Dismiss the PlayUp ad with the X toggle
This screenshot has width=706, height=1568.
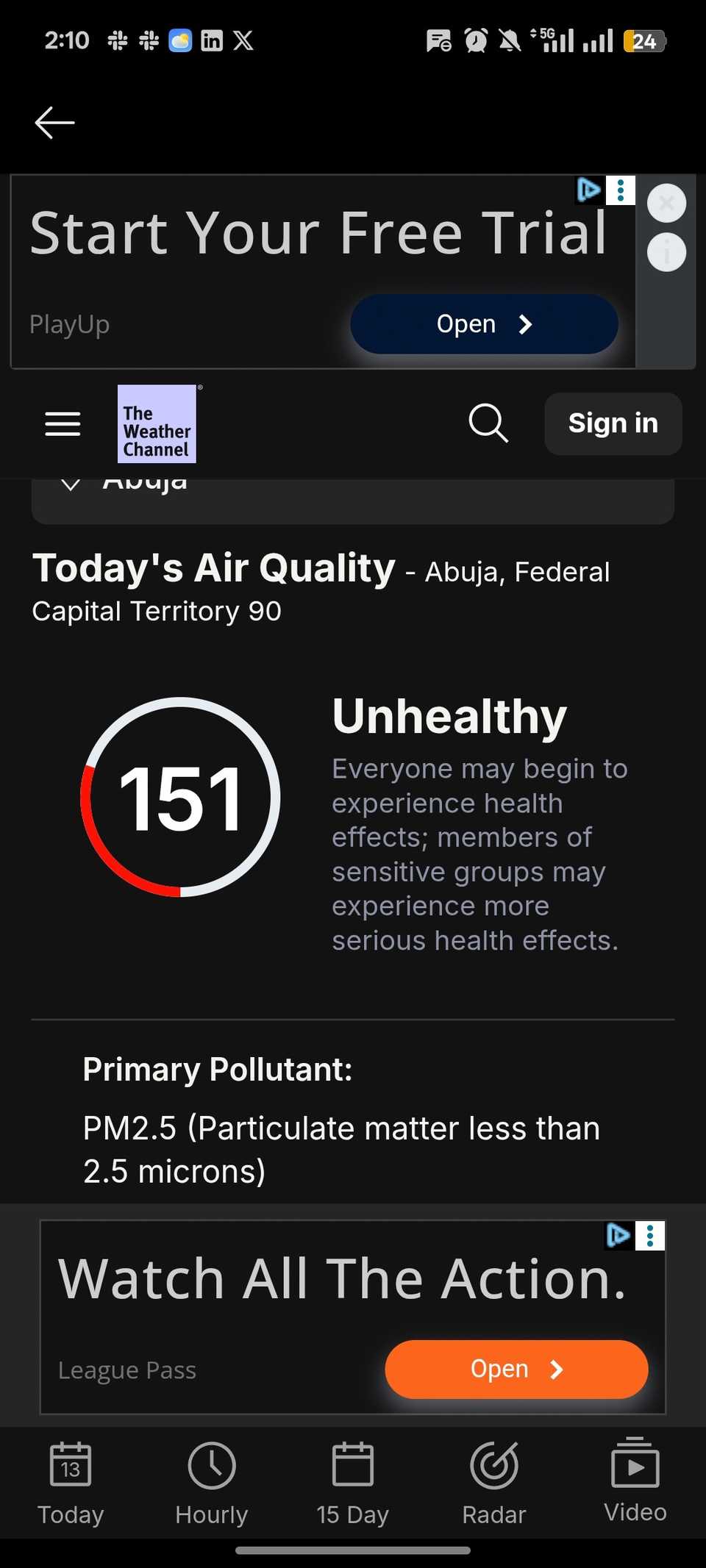pos(666,203)
